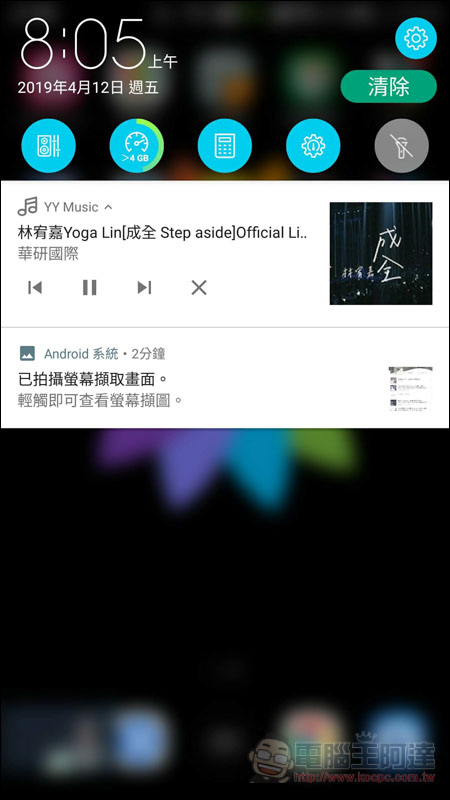Collapse the YY Music notification chevron
Screen dimensions: 450x800
[x=108, y=207]
